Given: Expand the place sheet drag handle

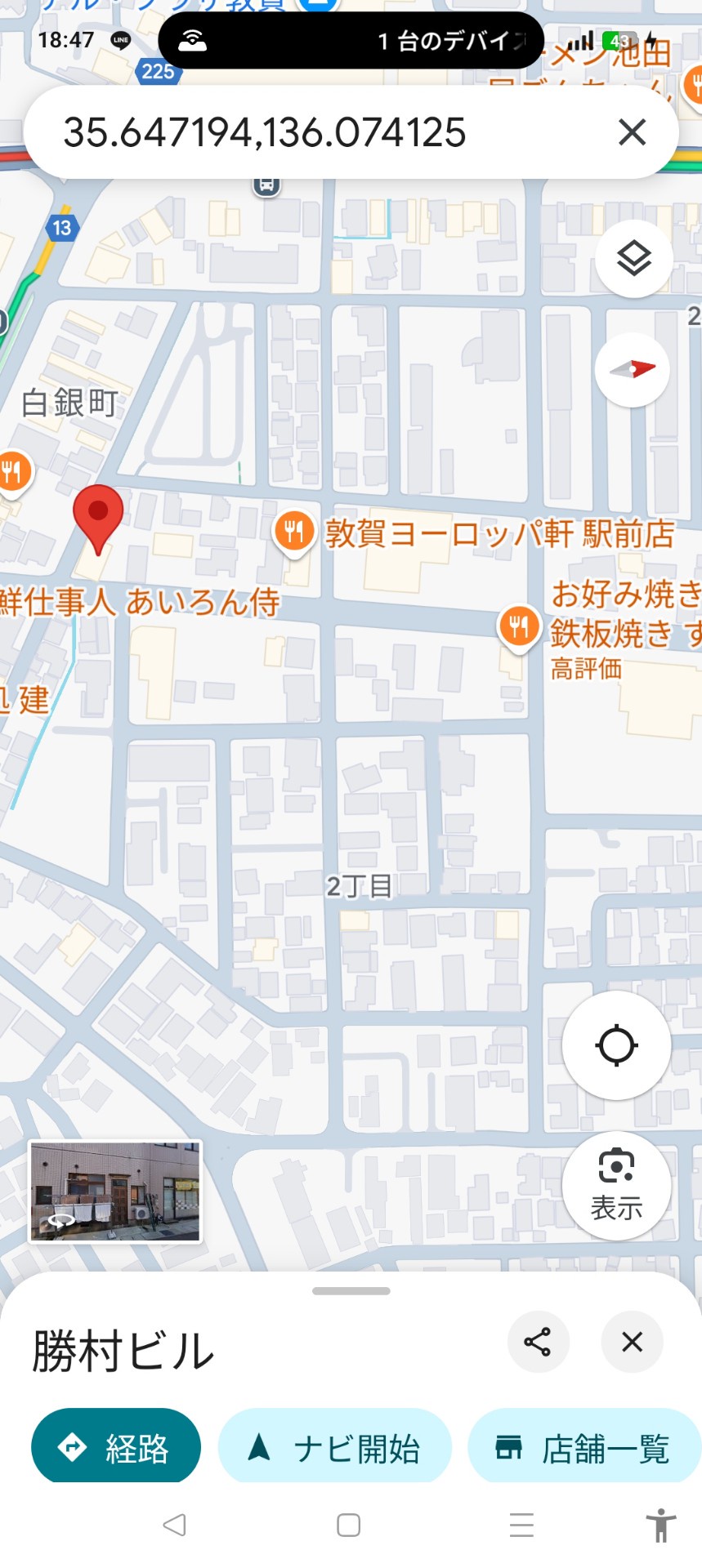Looking at the screenshot, I should coord(351,1291).
